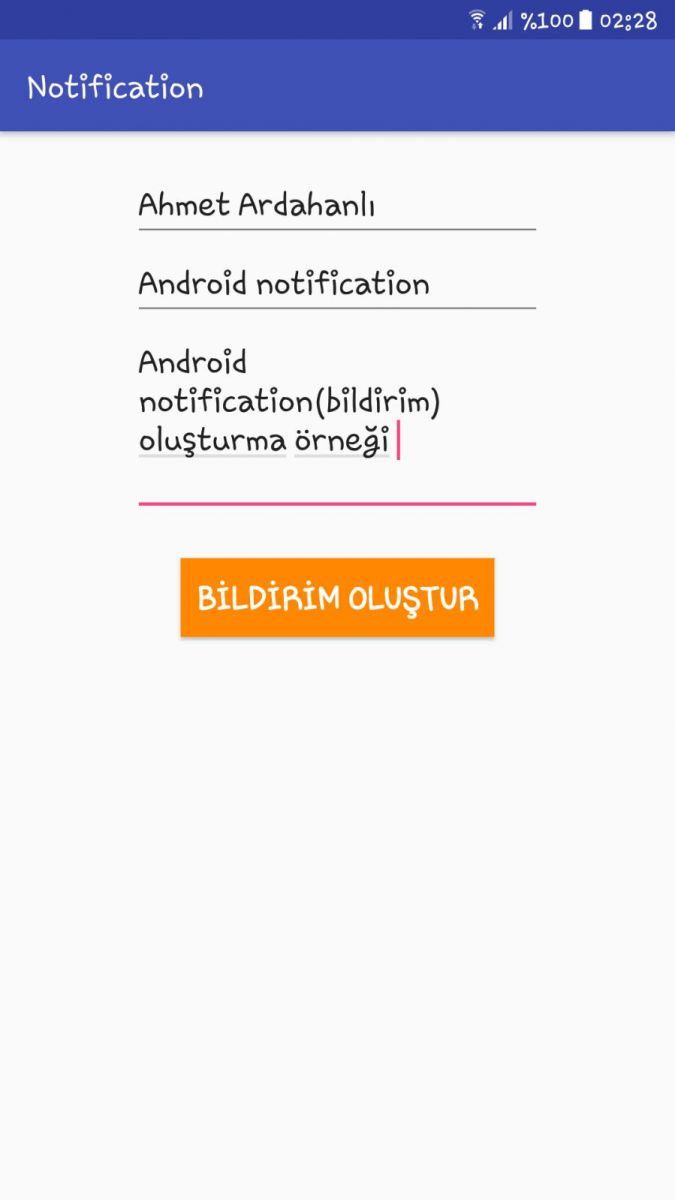Tap the BİLDİRİM OLUŞTUR button
This screenshot has width=675, height=1200.
point(337,597)
